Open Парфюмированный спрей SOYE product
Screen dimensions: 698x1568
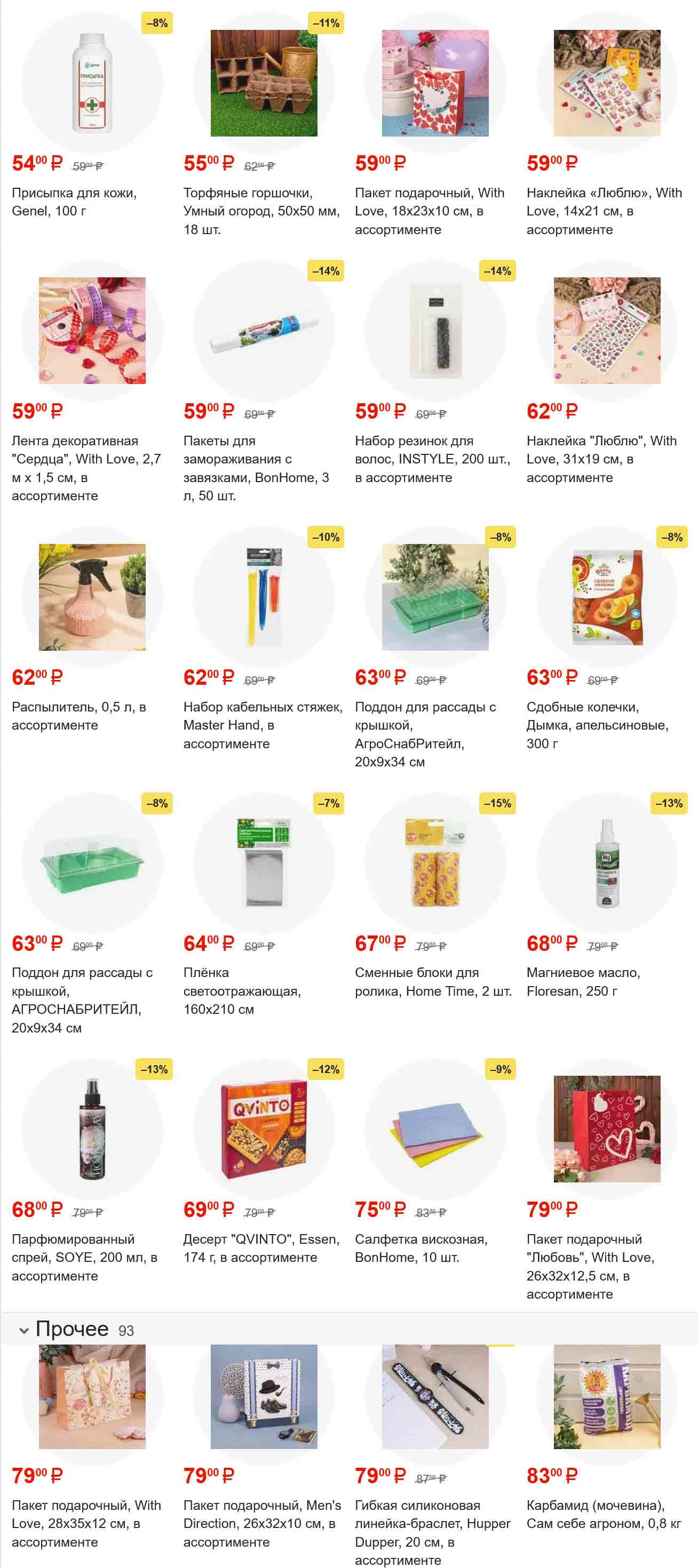tap(92, 1129)
